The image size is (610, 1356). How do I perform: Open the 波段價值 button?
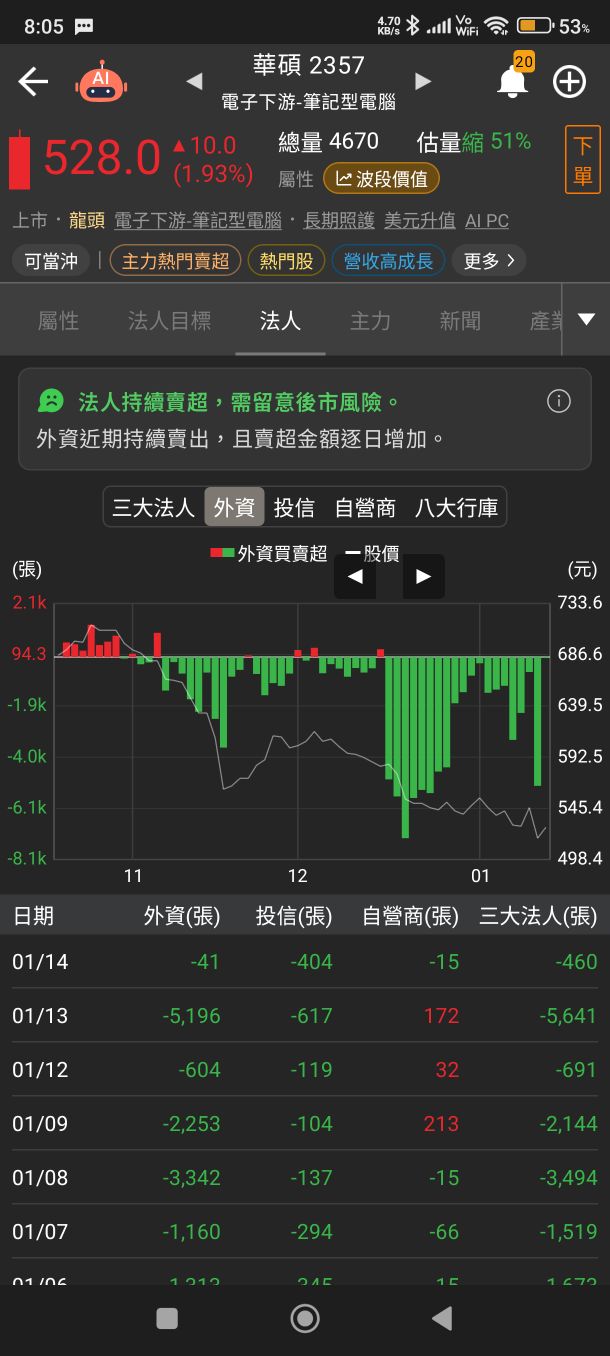click(381, 179)
